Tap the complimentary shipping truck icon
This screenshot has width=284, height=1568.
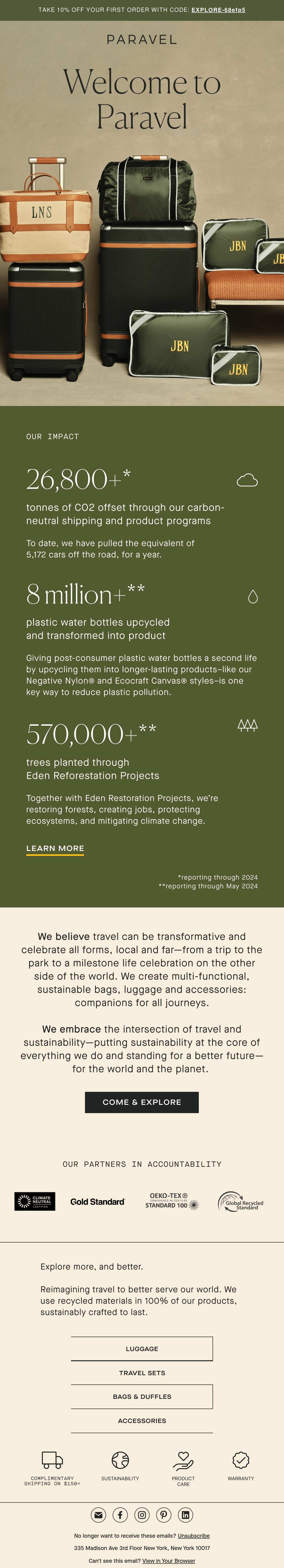pos(52,1460)
